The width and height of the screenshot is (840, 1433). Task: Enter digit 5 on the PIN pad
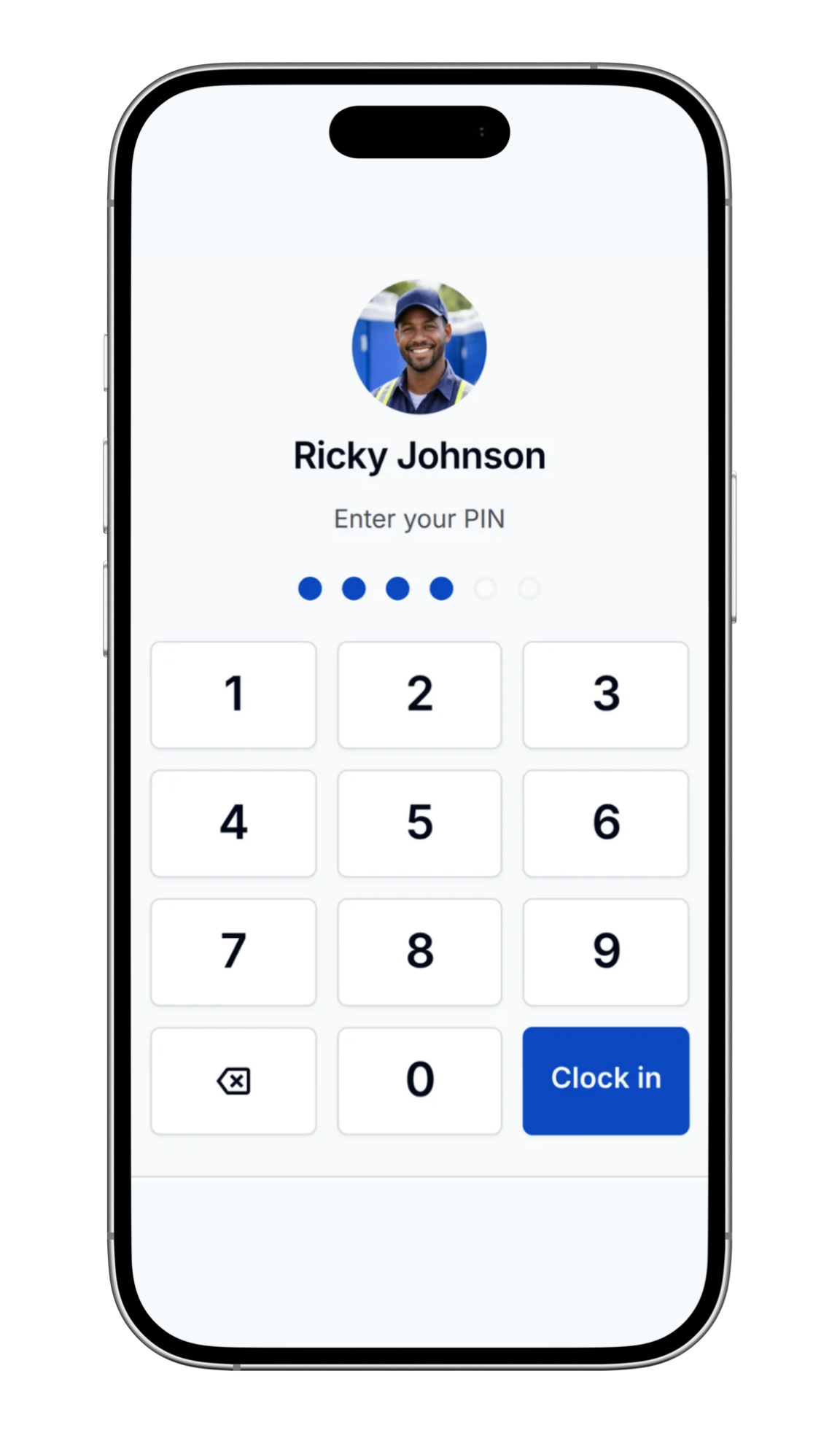pyautogui.click(x=419, y=823)
